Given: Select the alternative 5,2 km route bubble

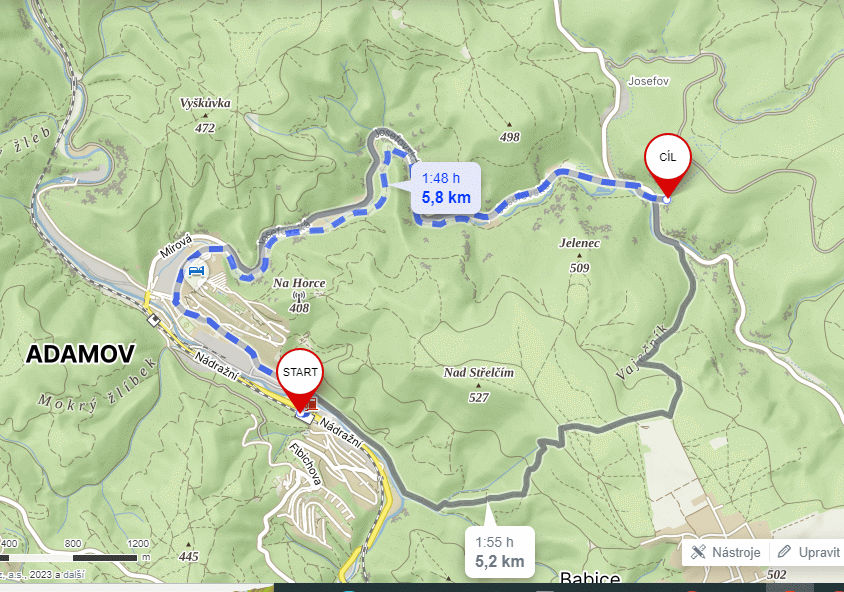Looking at the screenshot, I should click(x=499, y=551).
